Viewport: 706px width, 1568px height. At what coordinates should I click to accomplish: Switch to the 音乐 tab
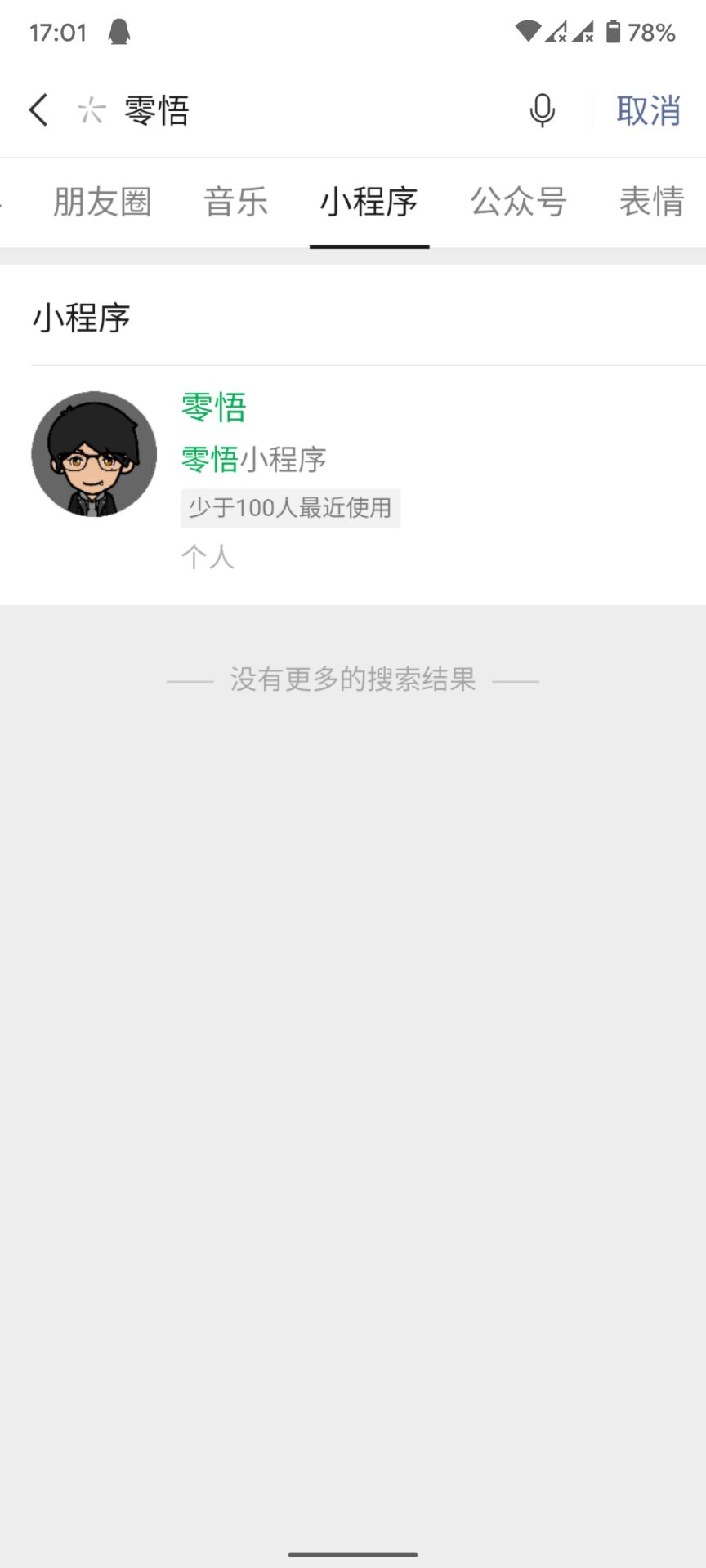236,202
